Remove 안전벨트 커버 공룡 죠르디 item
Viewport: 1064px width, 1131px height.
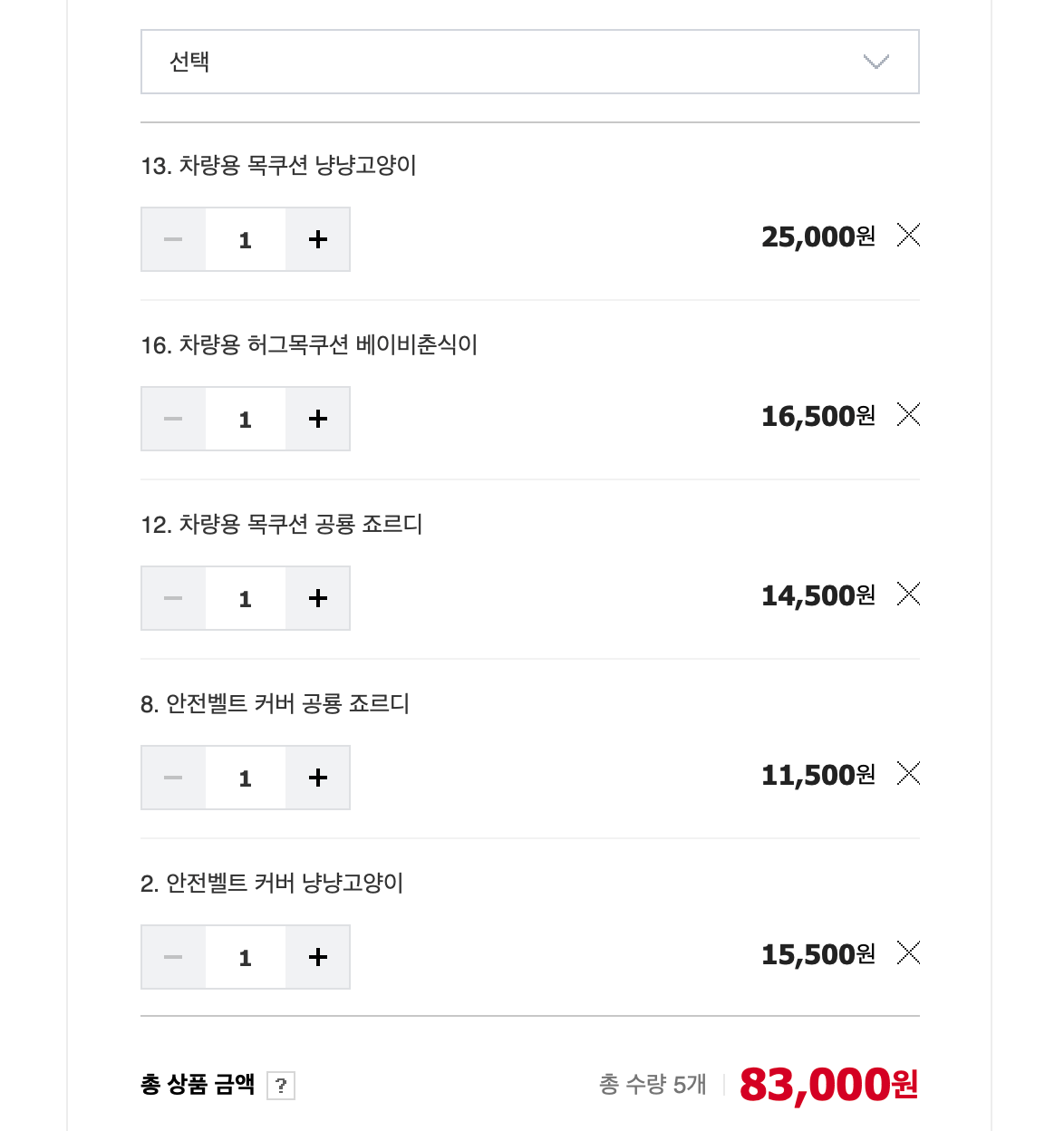[907, 773]
